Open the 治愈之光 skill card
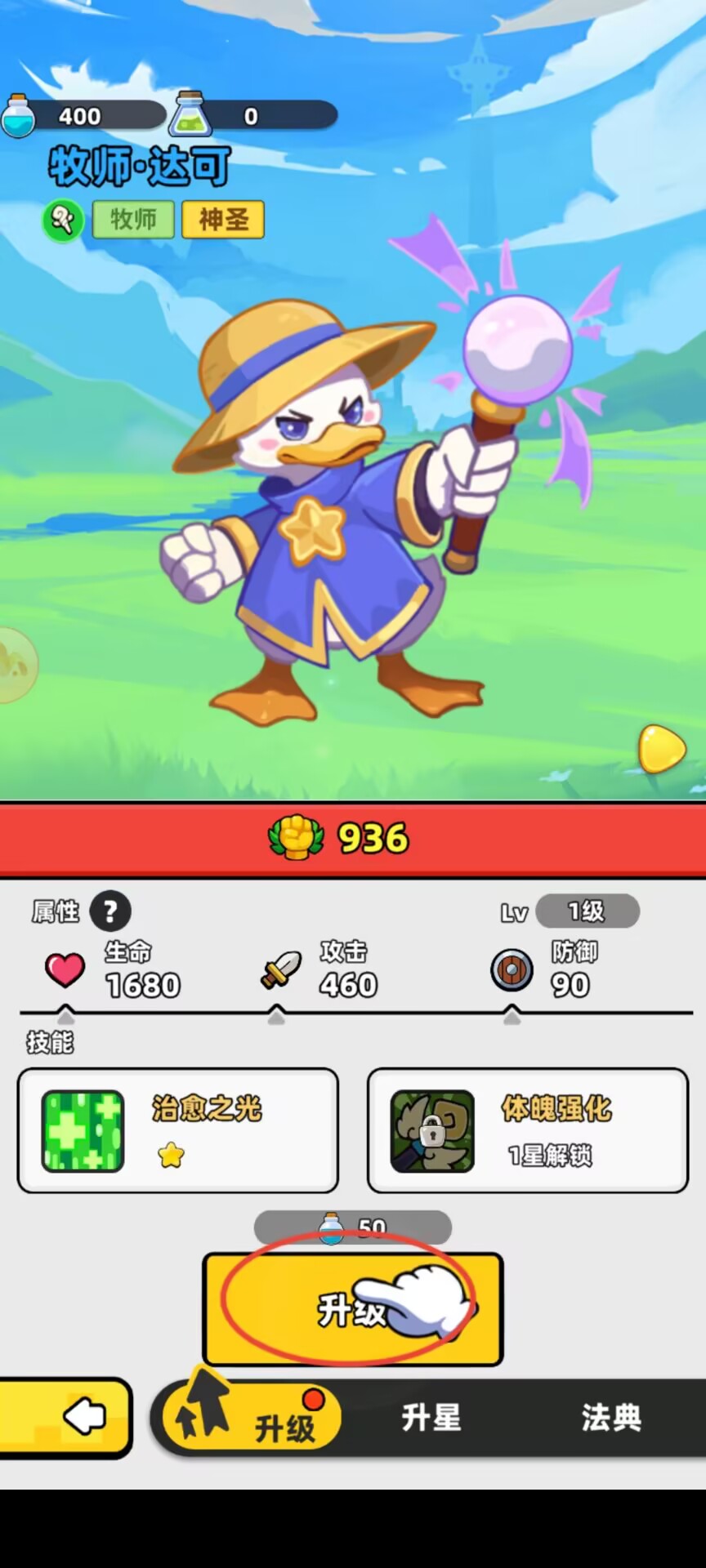The width and height of the screenshot is (706, 1568). (x=177, y=1130)
